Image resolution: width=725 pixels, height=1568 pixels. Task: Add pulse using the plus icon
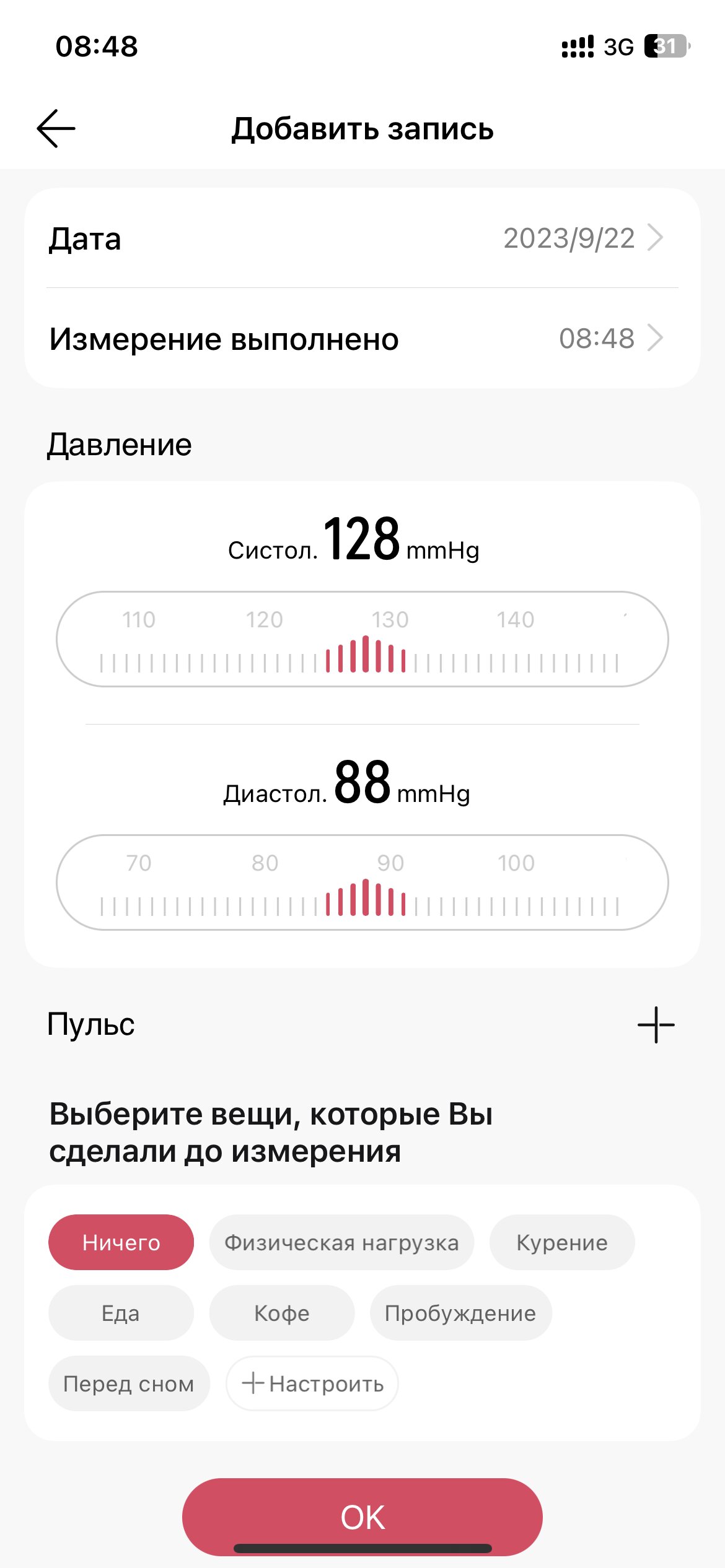656,1025
